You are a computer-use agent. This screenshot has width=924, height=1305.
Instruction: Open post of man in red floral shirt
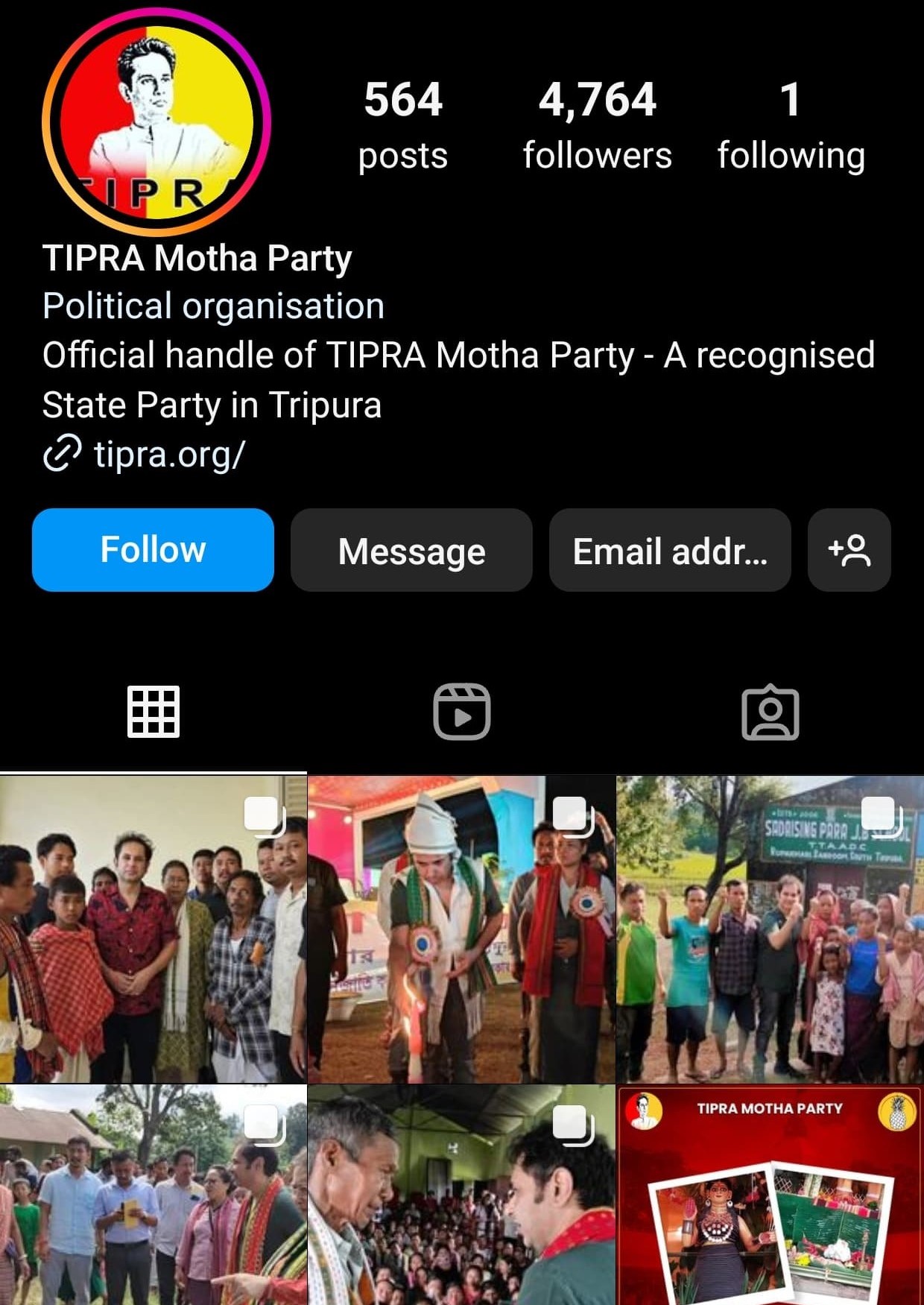153,929
